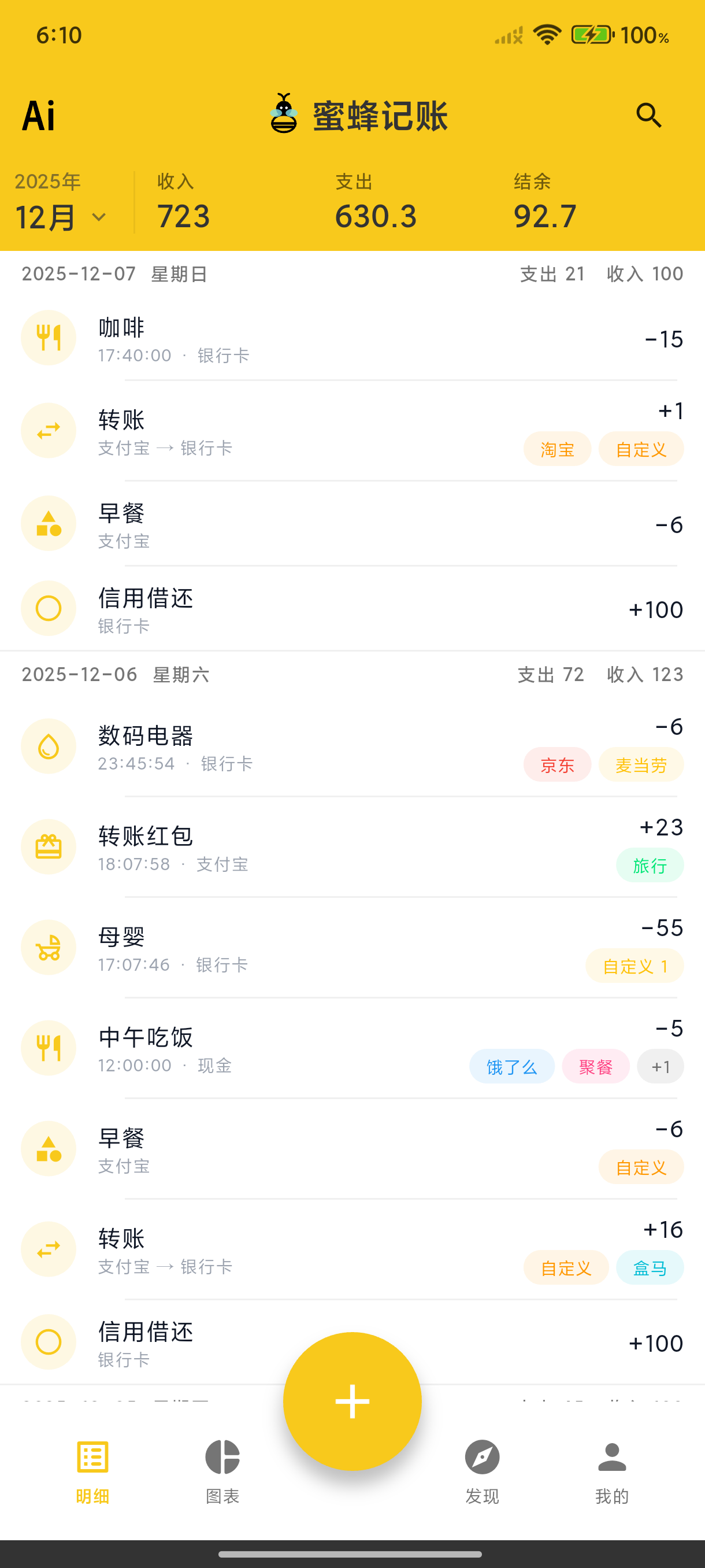The image size is (705, 1568).
Task: Open the 数码电器 droplet category icon
Action: [x=49, y=746]
